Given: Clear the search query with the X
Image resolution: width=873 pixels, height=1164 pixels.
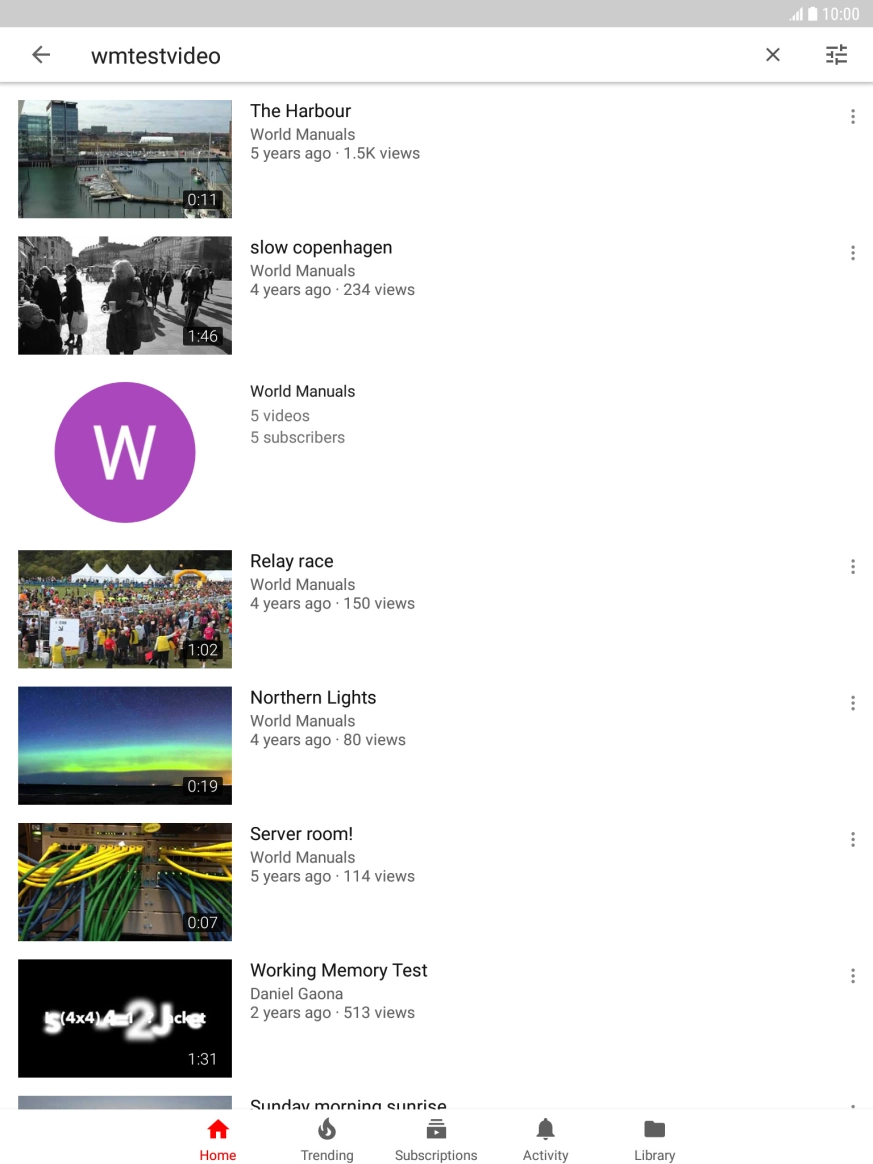Looking at the screenshot, I should coord(772,55).
